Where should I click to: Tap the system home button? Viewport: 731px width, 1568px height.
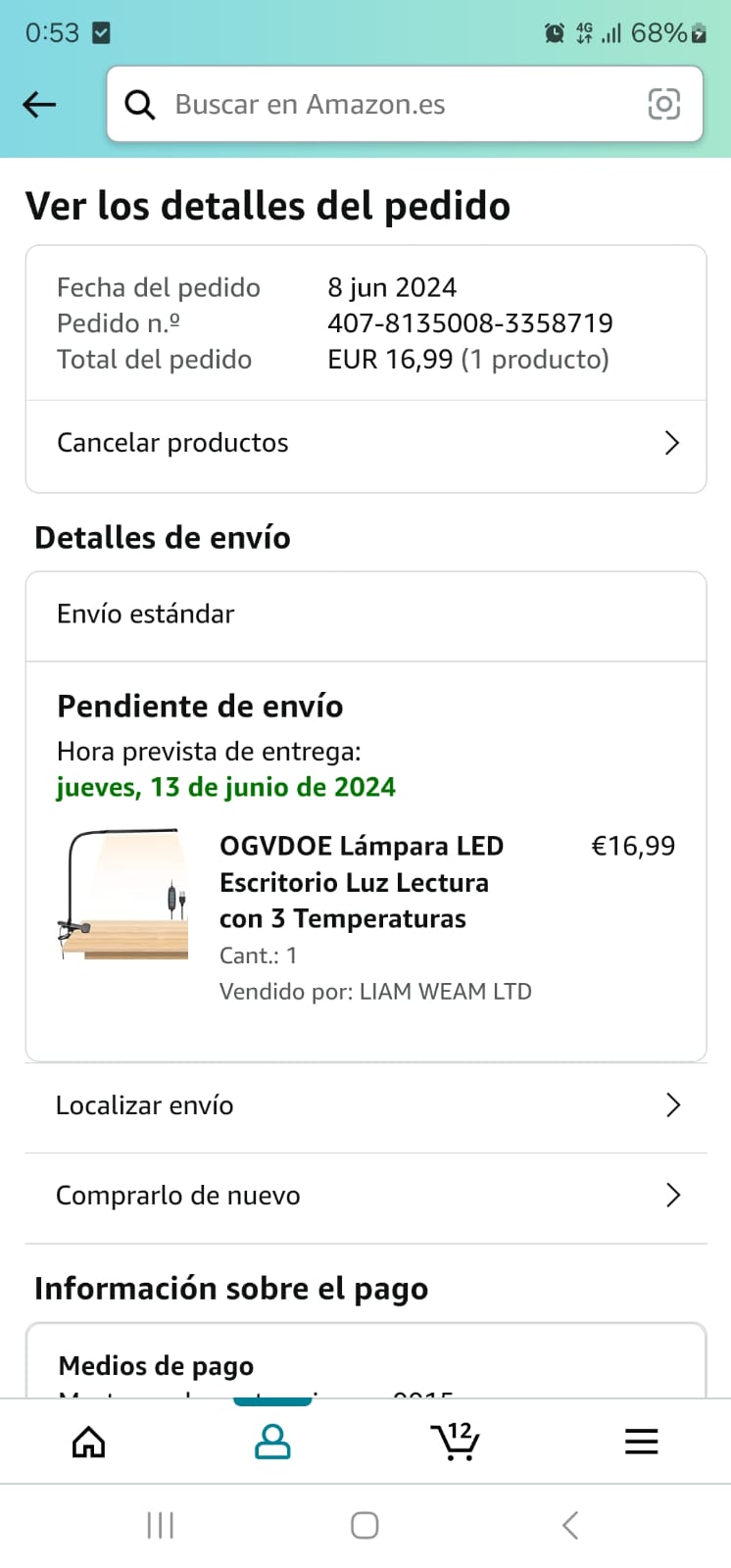tap(365, 1525)
